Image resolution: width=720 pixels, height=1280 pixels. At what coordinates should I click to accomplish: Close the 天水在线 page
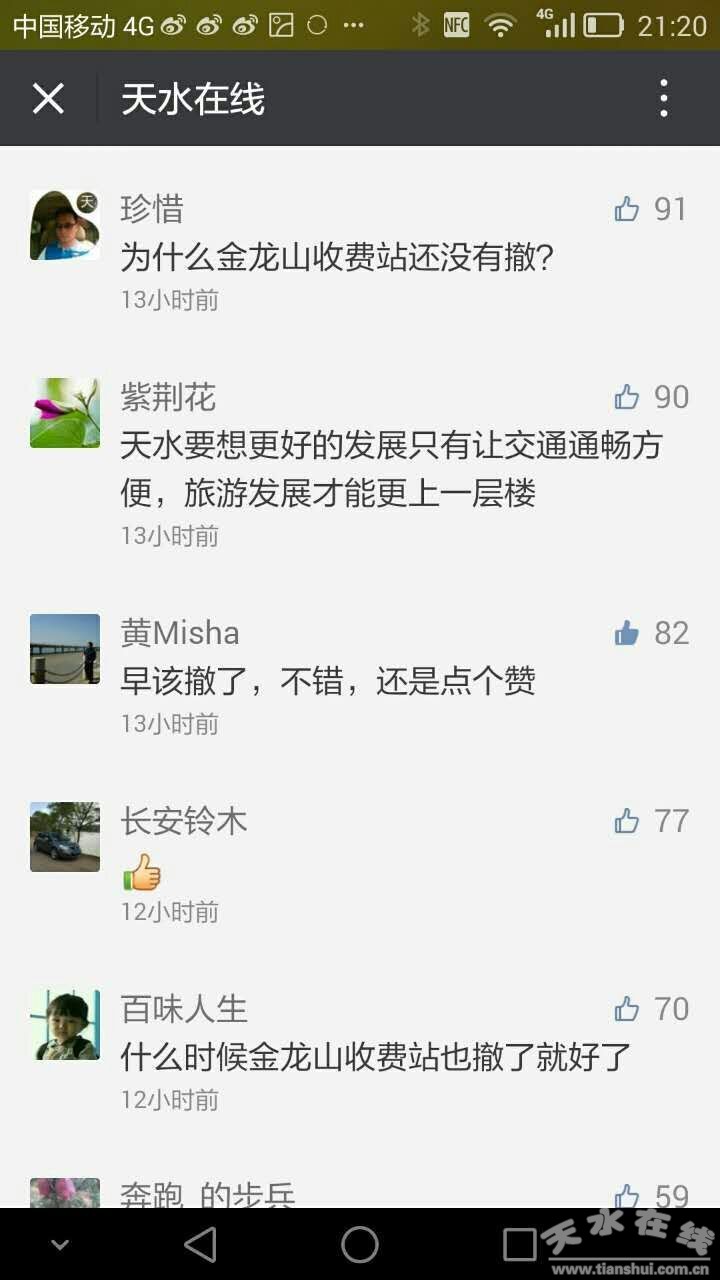(x=48, y=99)
